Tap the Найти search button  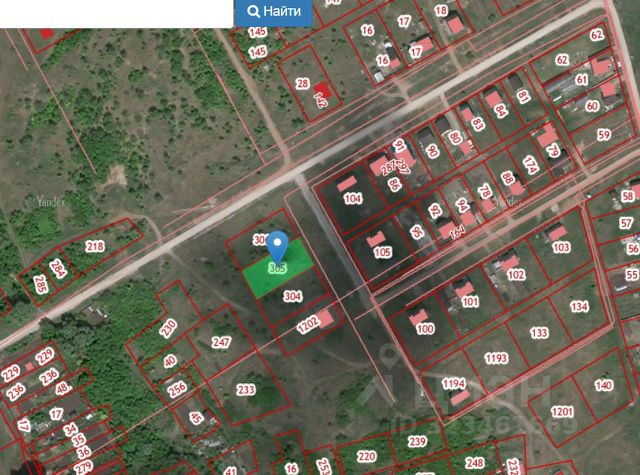(274, 12)
